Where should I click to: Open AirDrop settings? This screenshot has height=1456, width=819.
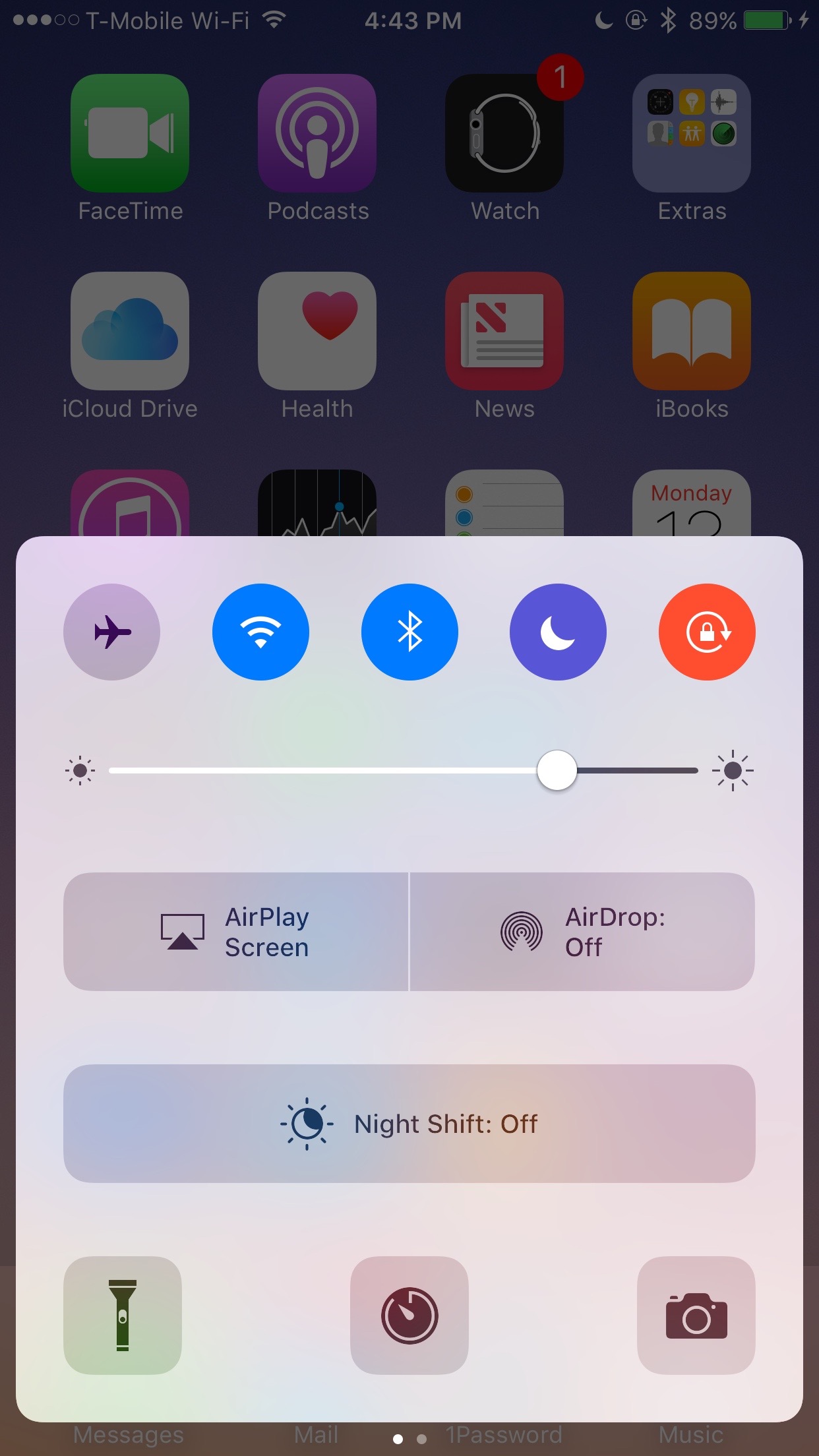(x=582, y=932)
